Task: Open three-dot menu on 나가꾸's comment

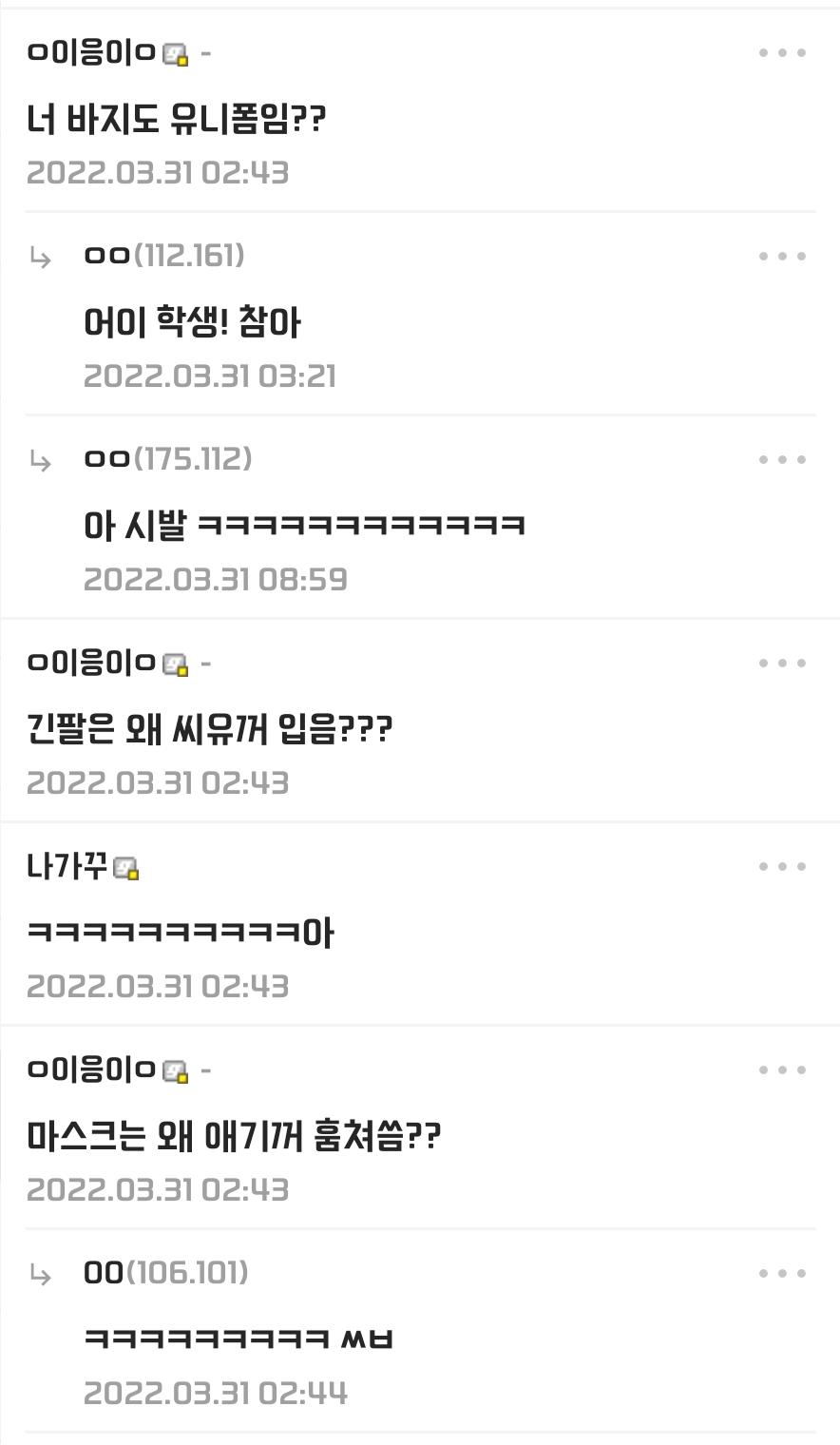Action: [782, 867]
